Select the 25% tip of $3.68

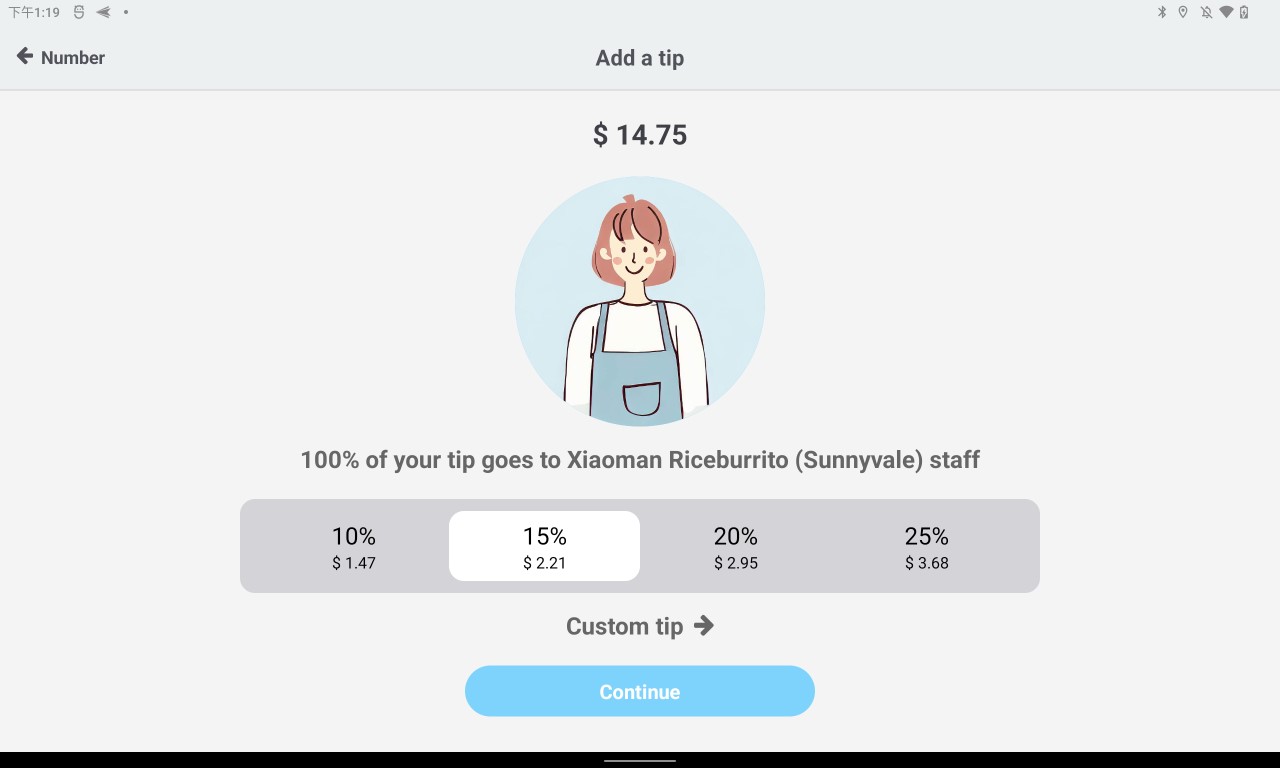tap(926, 547)
